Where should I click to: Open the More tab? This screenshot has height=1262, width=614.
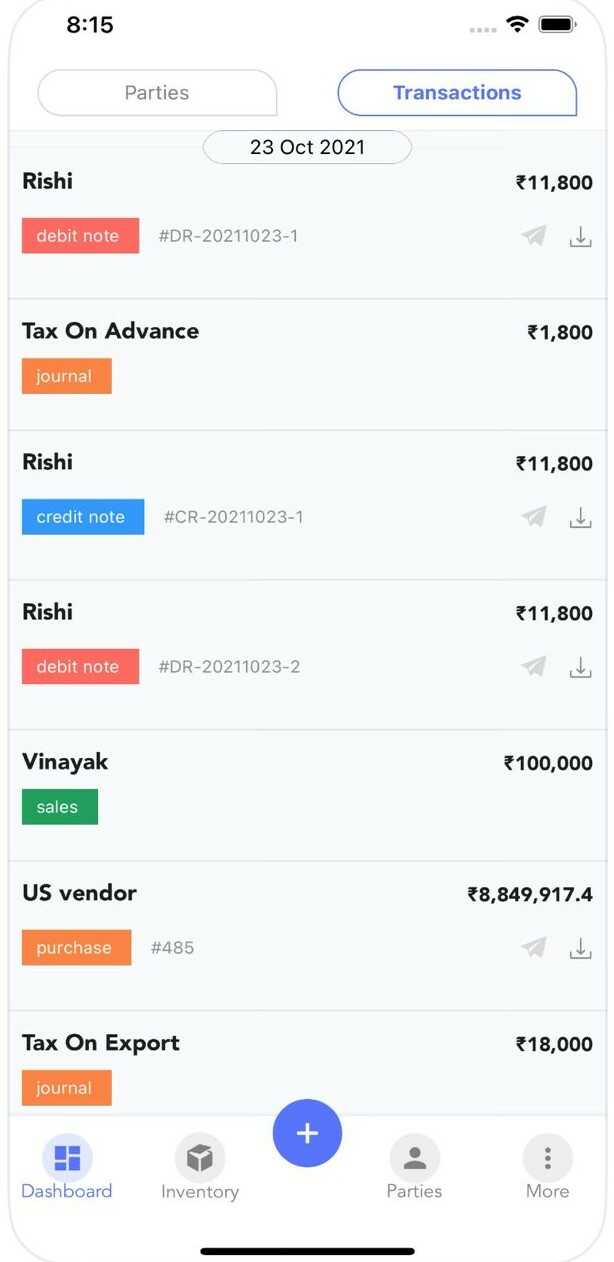click(x=547, y=1168)
